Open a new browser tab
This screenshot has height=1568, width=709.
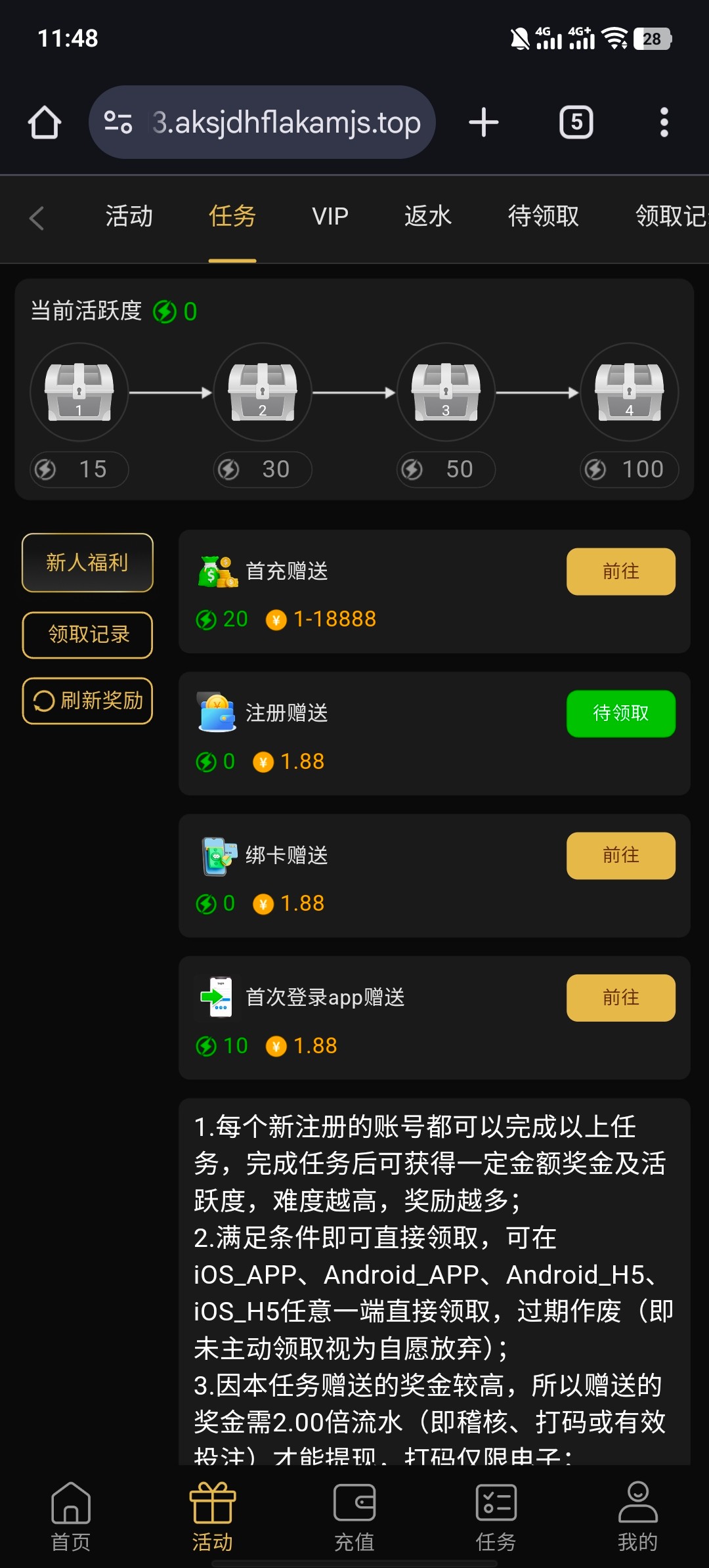click(484, 123)
